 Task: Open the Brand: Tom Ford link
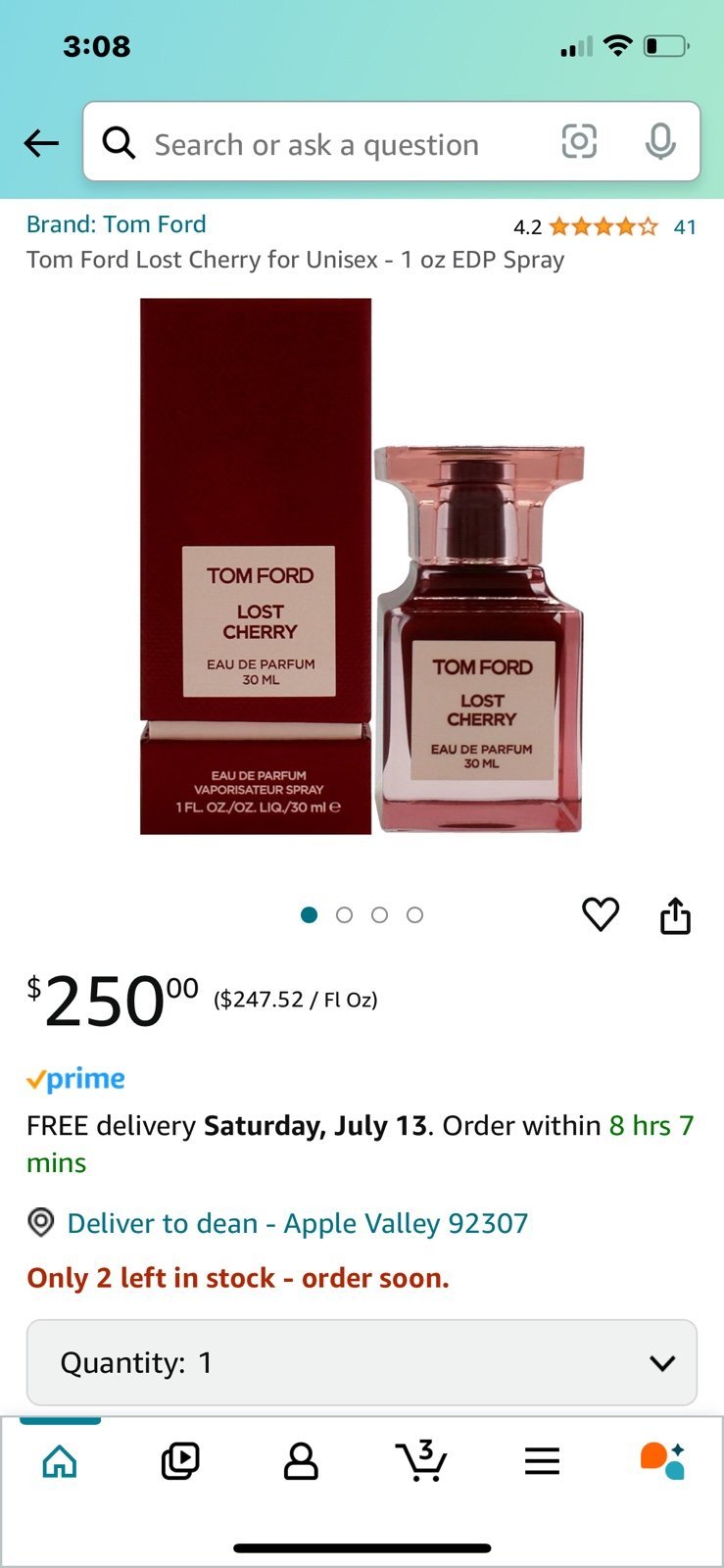(x=116, y=224)
